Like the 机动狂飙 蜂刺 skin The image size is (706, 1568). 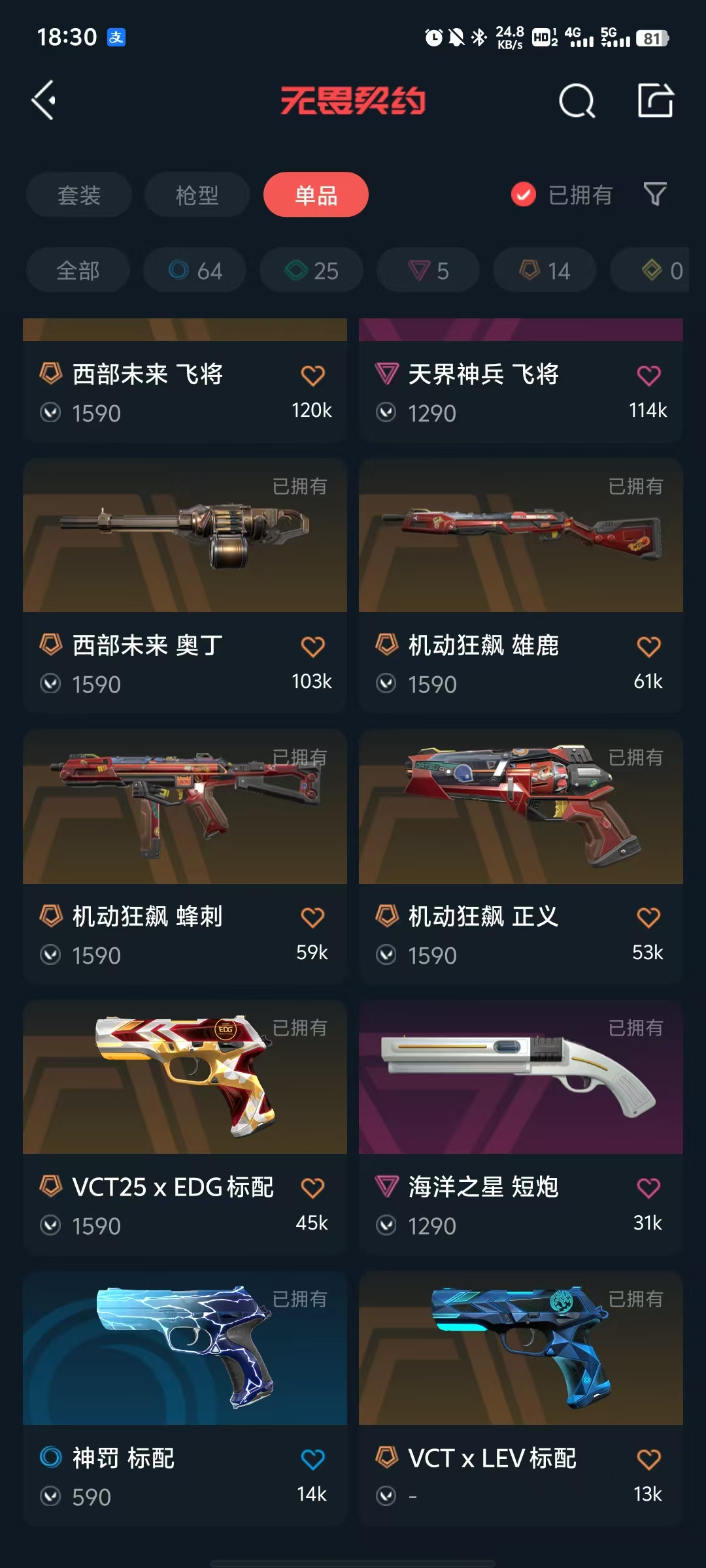click(312, 918)
